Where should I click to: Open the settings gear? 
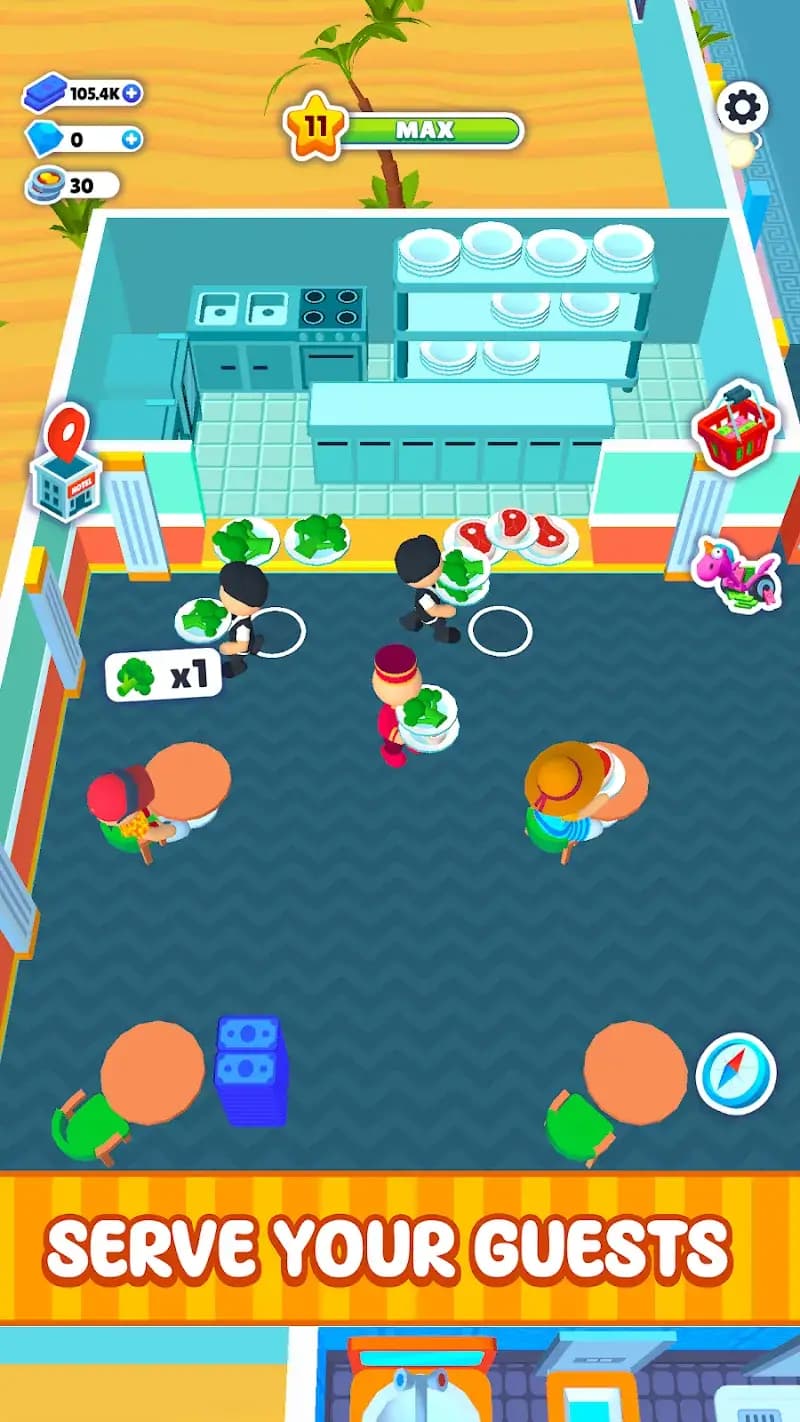[742, 107]
